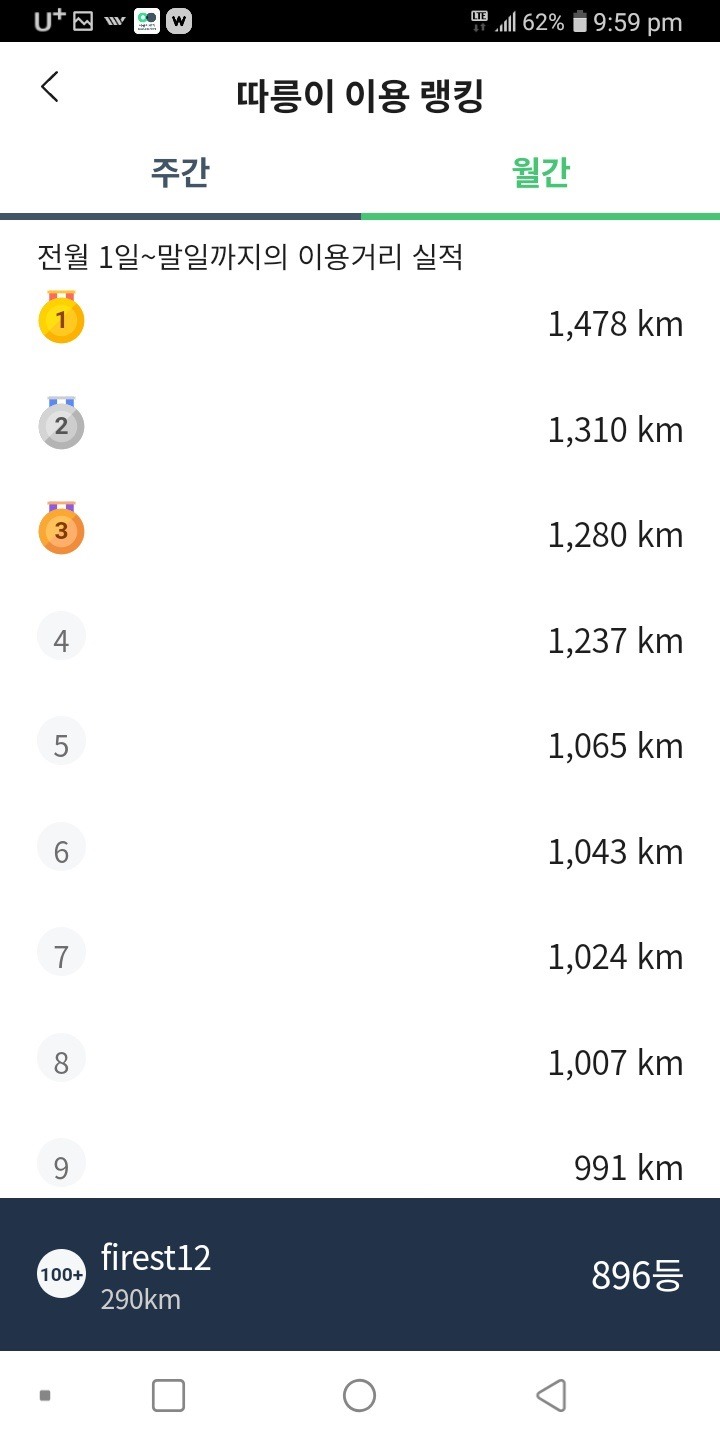Image resolution: width=720 pixels, height=1440 pixels.
Task: Switch to the 주간 weekly ranking tab
Action: [180, 173]
